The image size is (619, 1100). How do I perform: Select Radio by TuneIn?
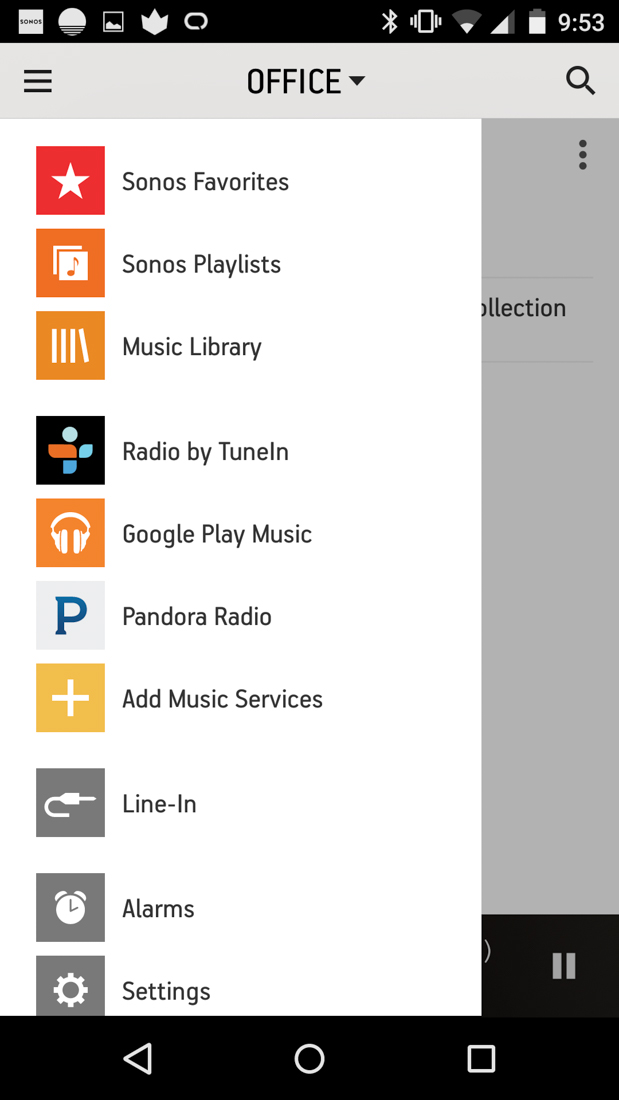[x=205, y=451]
